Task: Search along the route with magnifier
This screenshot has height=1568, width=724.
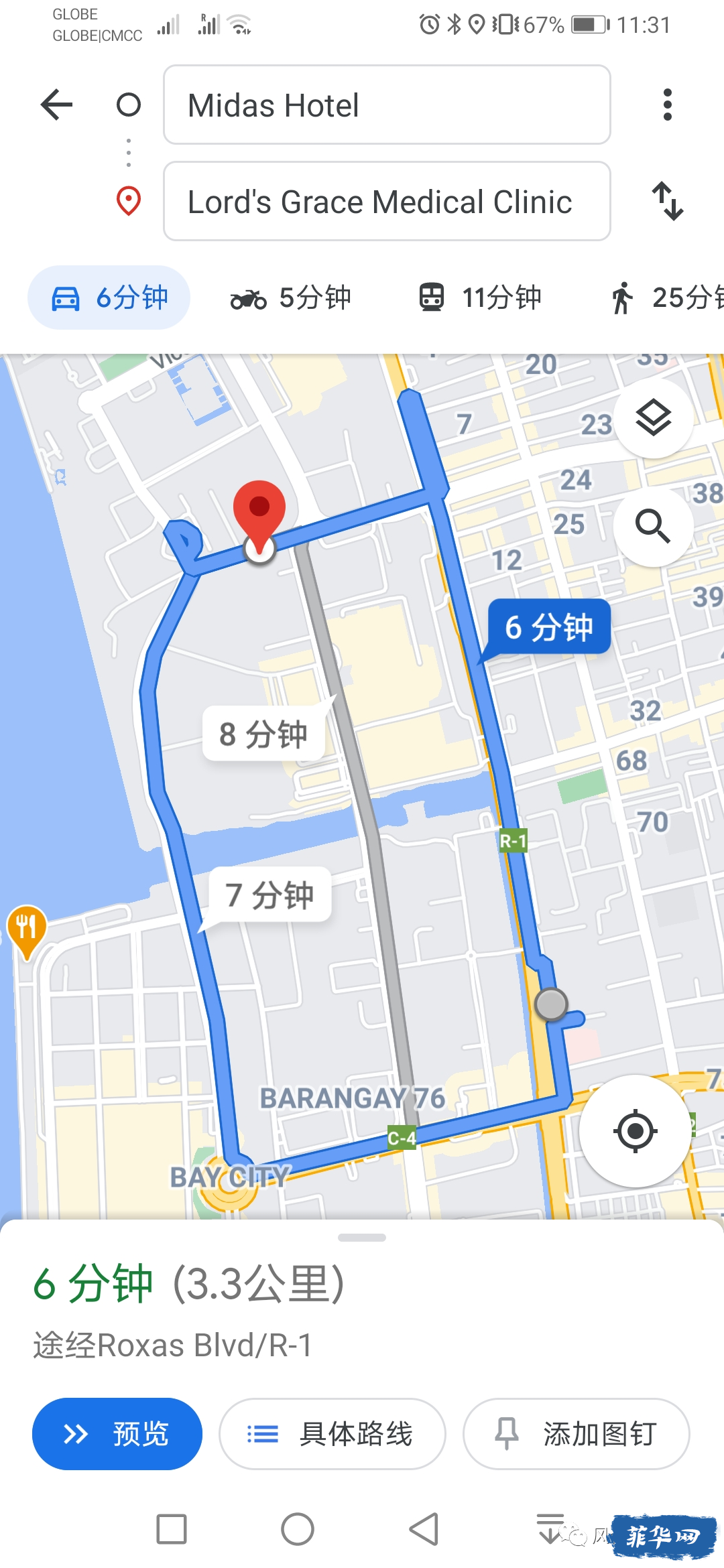Action: [653, 525]
